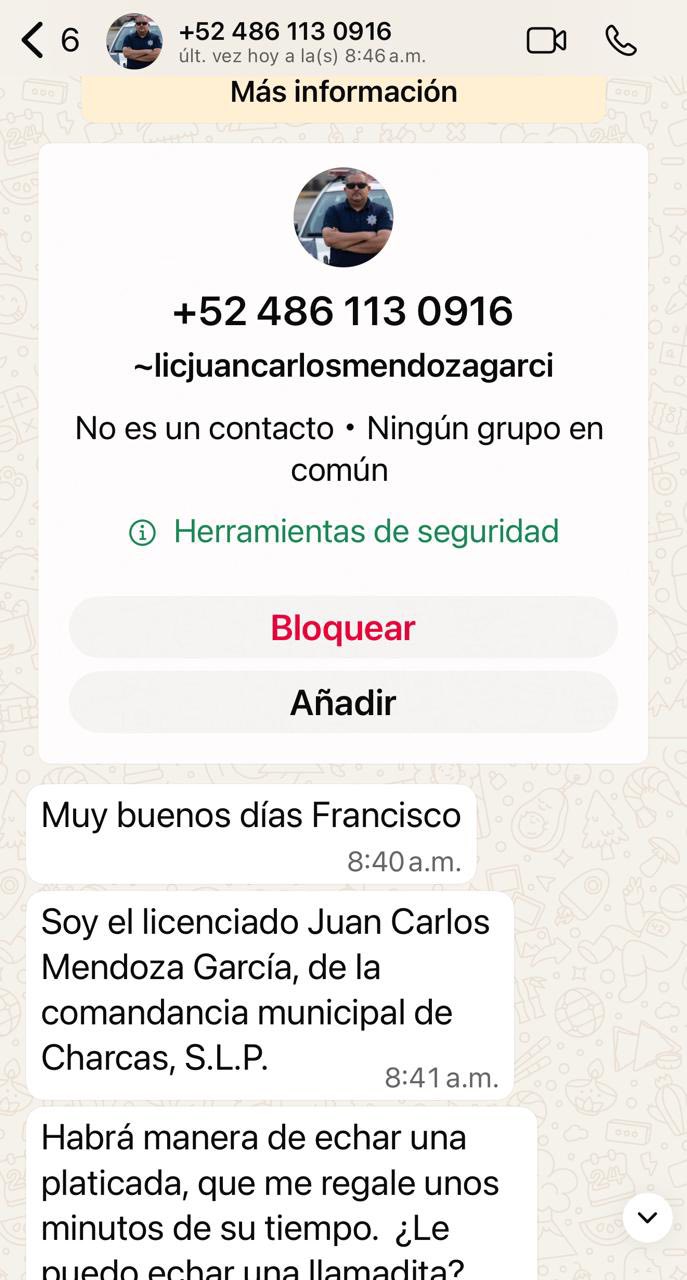Tap the Más información banner
The width and height of the screenshot is (687, 1280).
coord(343,93)
